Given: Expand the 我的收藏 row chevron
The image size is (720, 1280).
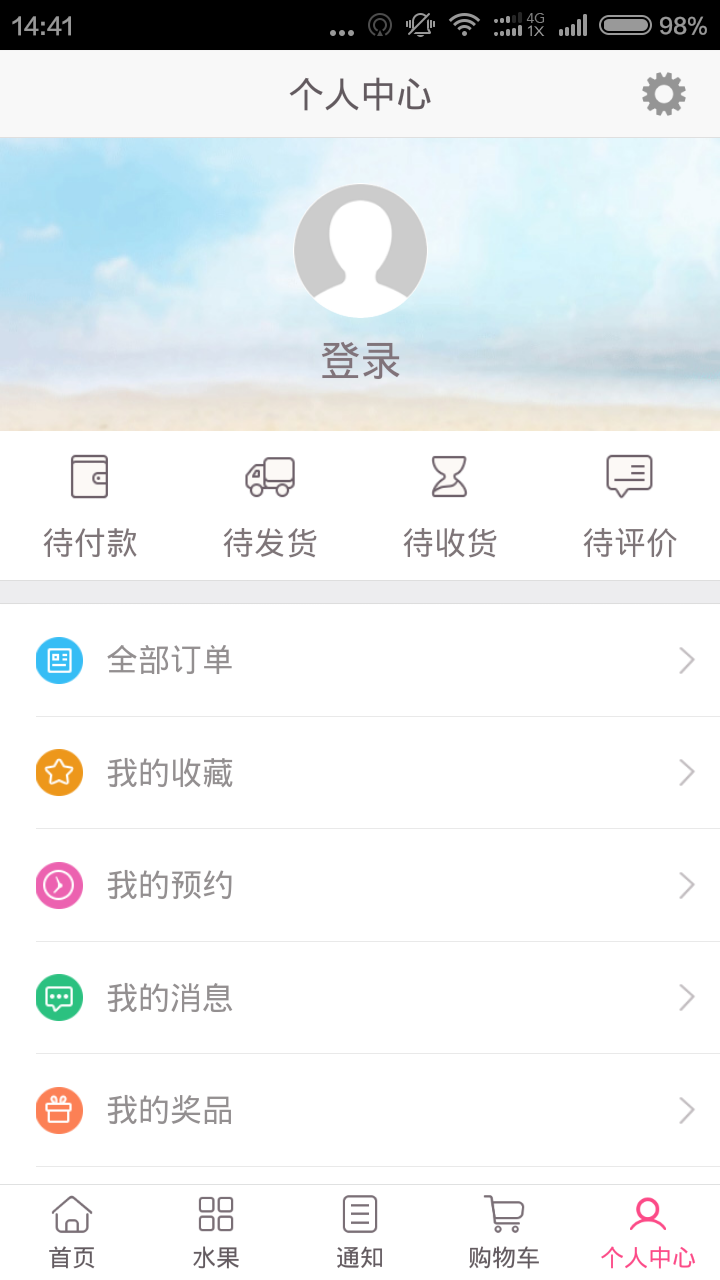Looking at the screenshot, I should pos(686,773).
